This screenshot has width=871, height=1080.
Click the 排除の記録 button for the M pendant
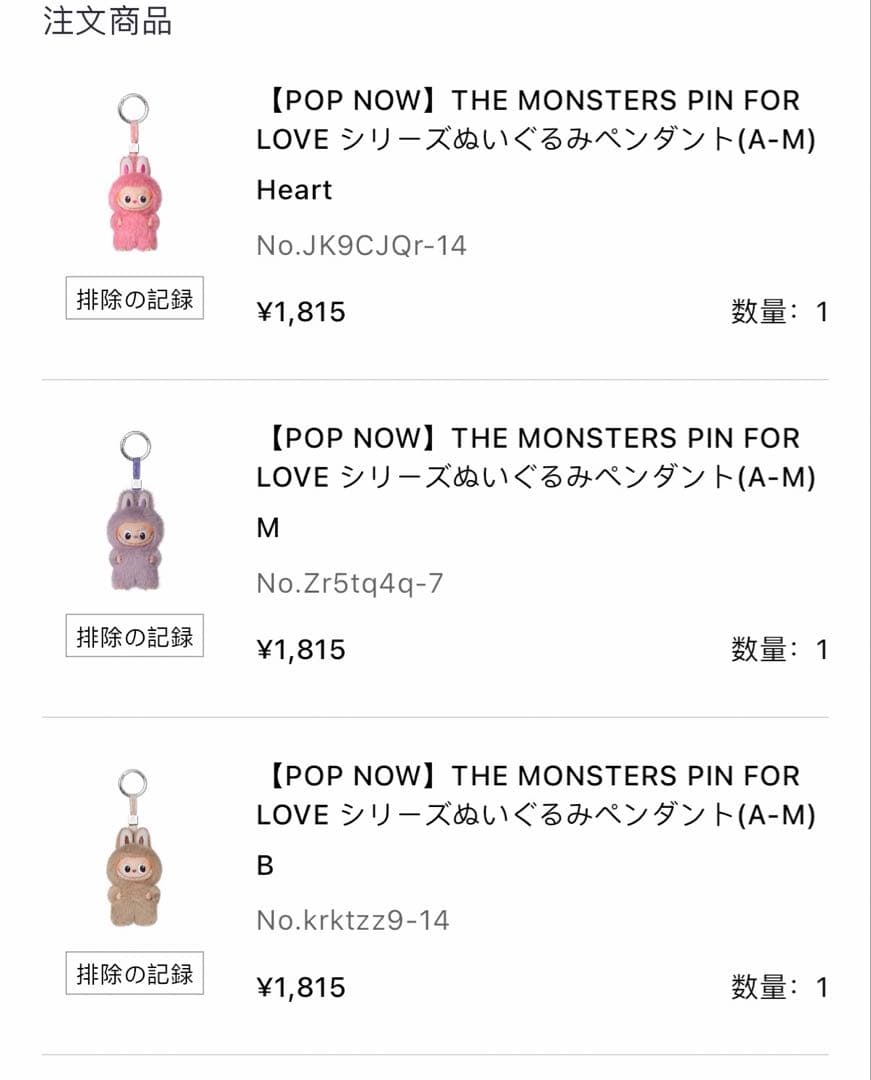tap(136, 634)
